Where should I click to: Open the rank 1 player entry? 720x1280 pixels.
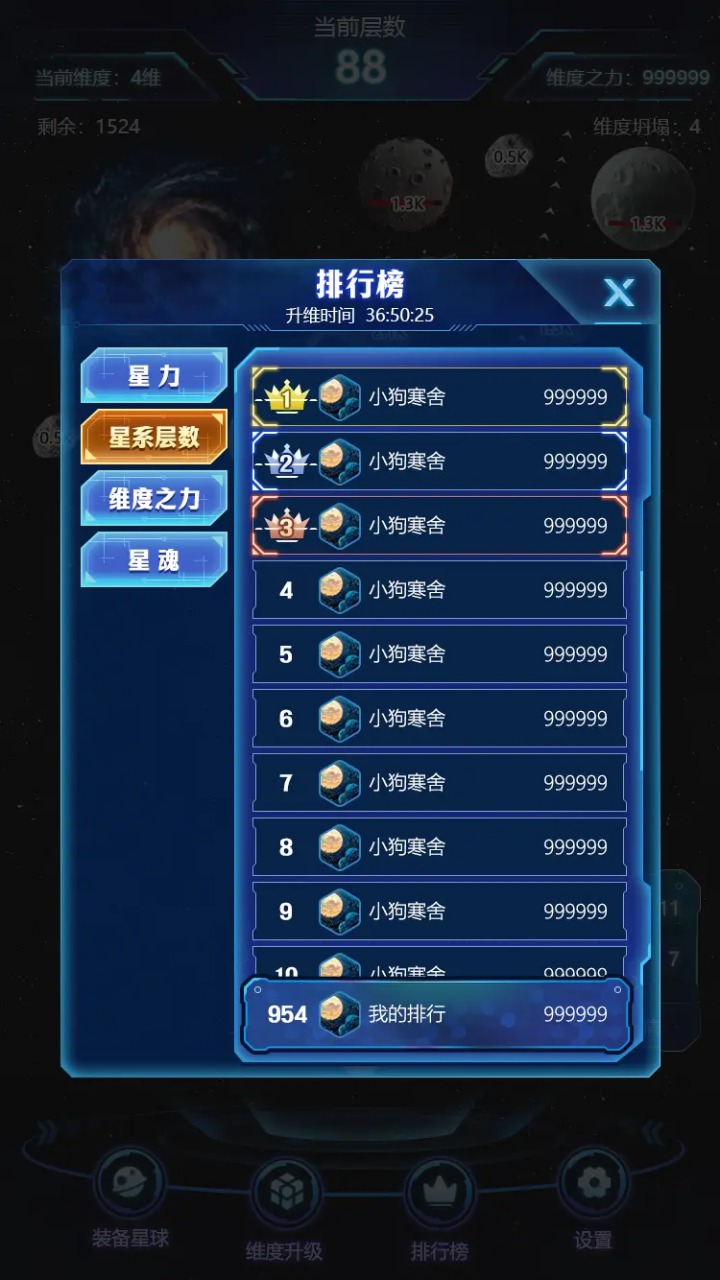[x=439, y=397]
